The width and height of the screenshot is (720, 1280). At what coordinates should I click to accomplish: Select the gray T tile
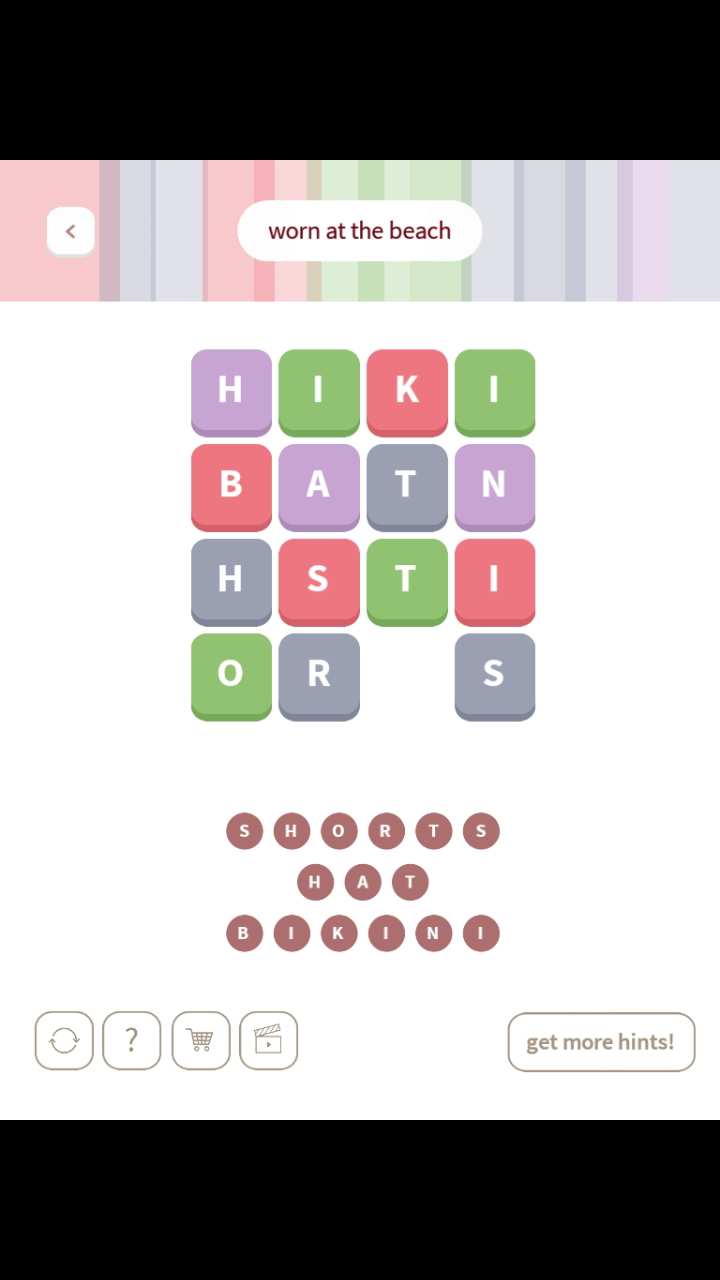[406, 484]
